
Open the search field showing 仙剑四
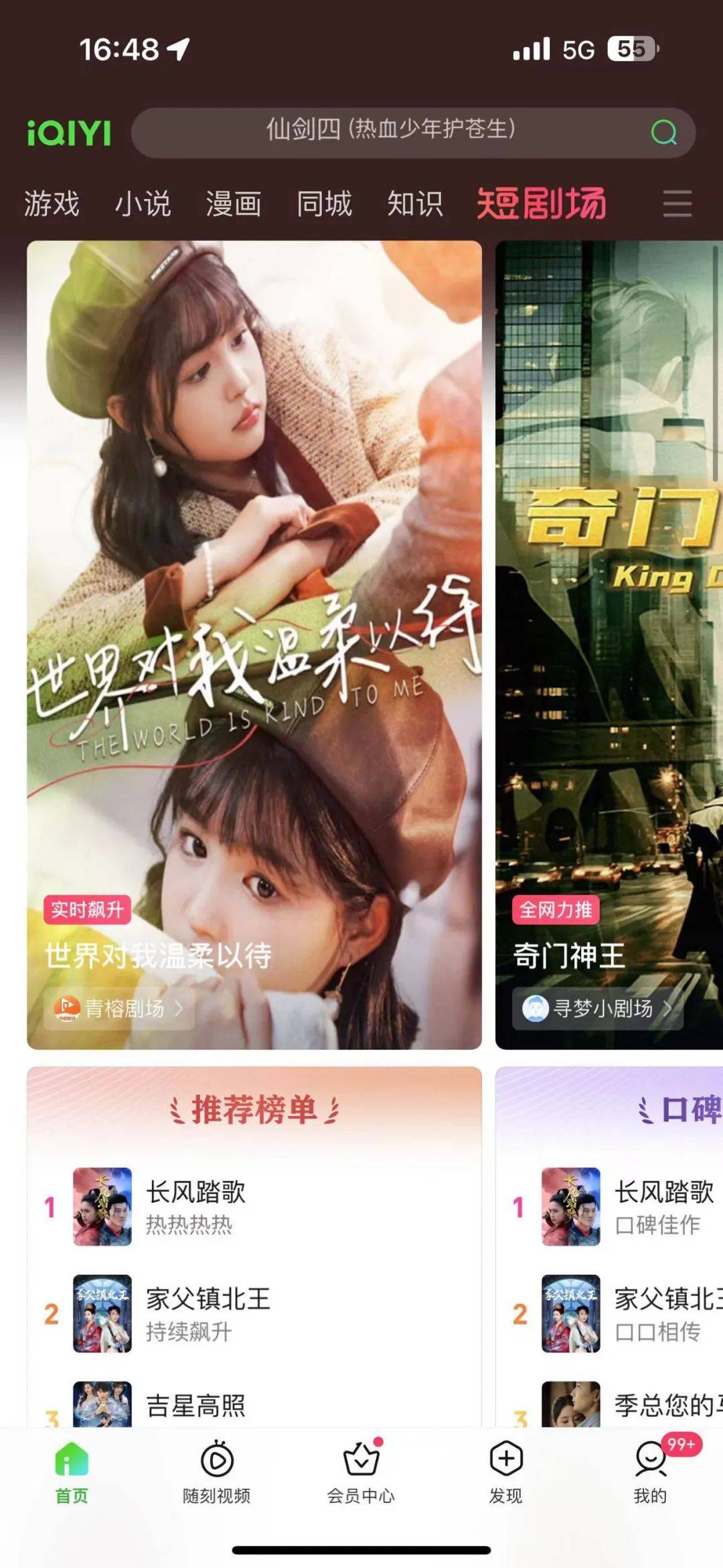[x=390, y=130]
